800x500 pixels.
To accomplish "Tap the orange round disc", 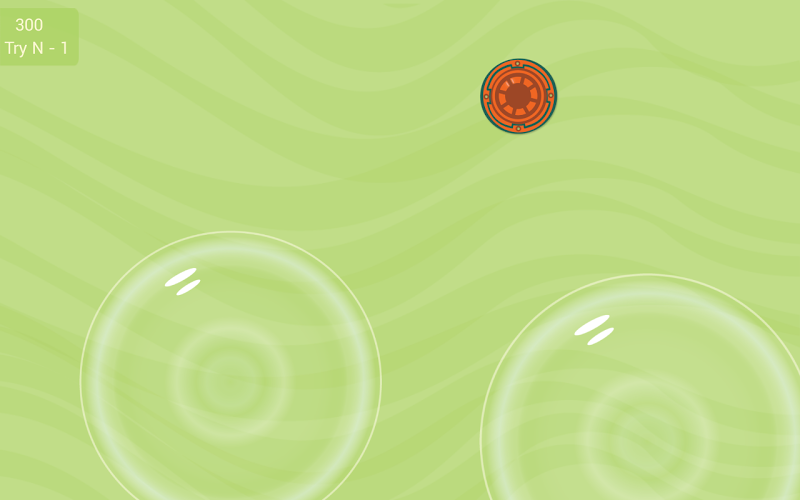I will coord(518,96).
